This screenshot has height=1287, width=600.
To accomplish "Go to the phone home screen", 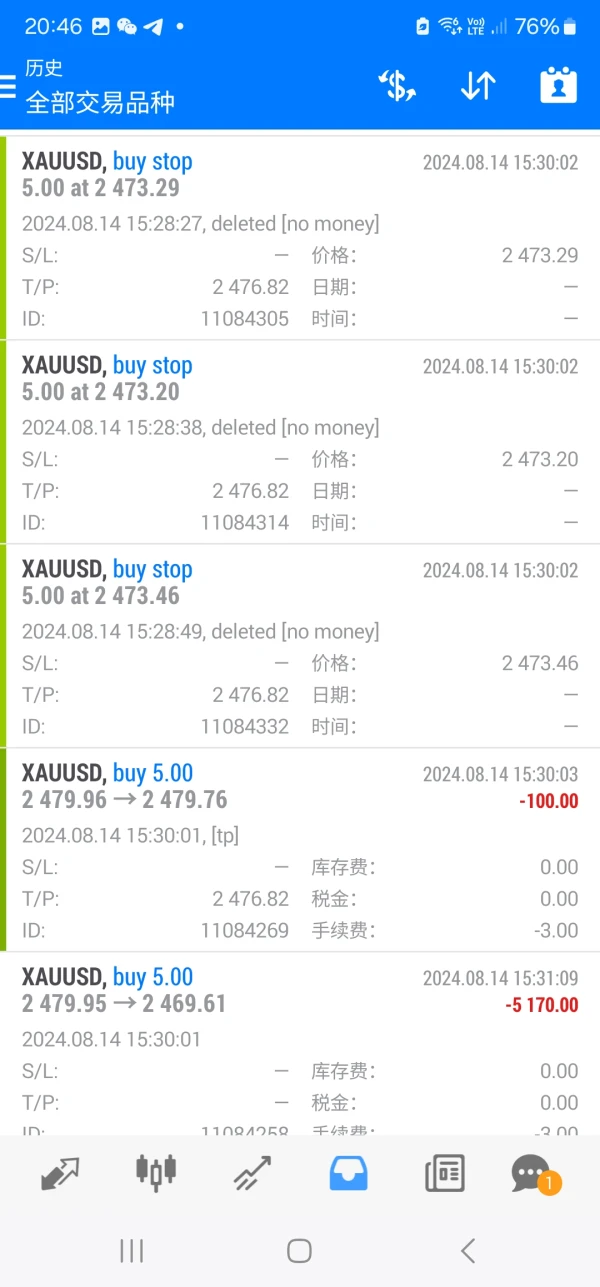I will click(x=299, y=1250).
